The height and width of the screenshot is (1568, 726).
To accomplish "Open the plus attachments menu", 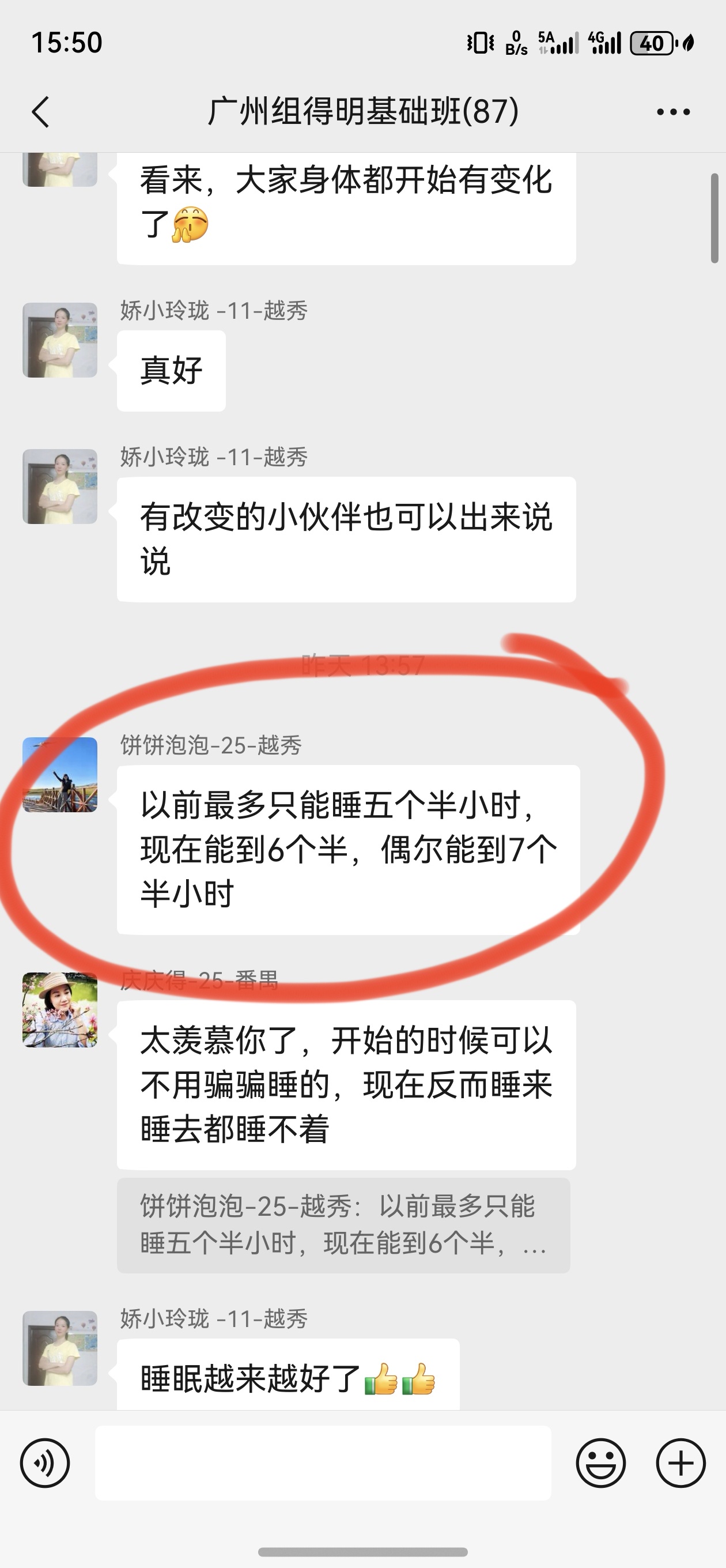I will [680, 1463].
